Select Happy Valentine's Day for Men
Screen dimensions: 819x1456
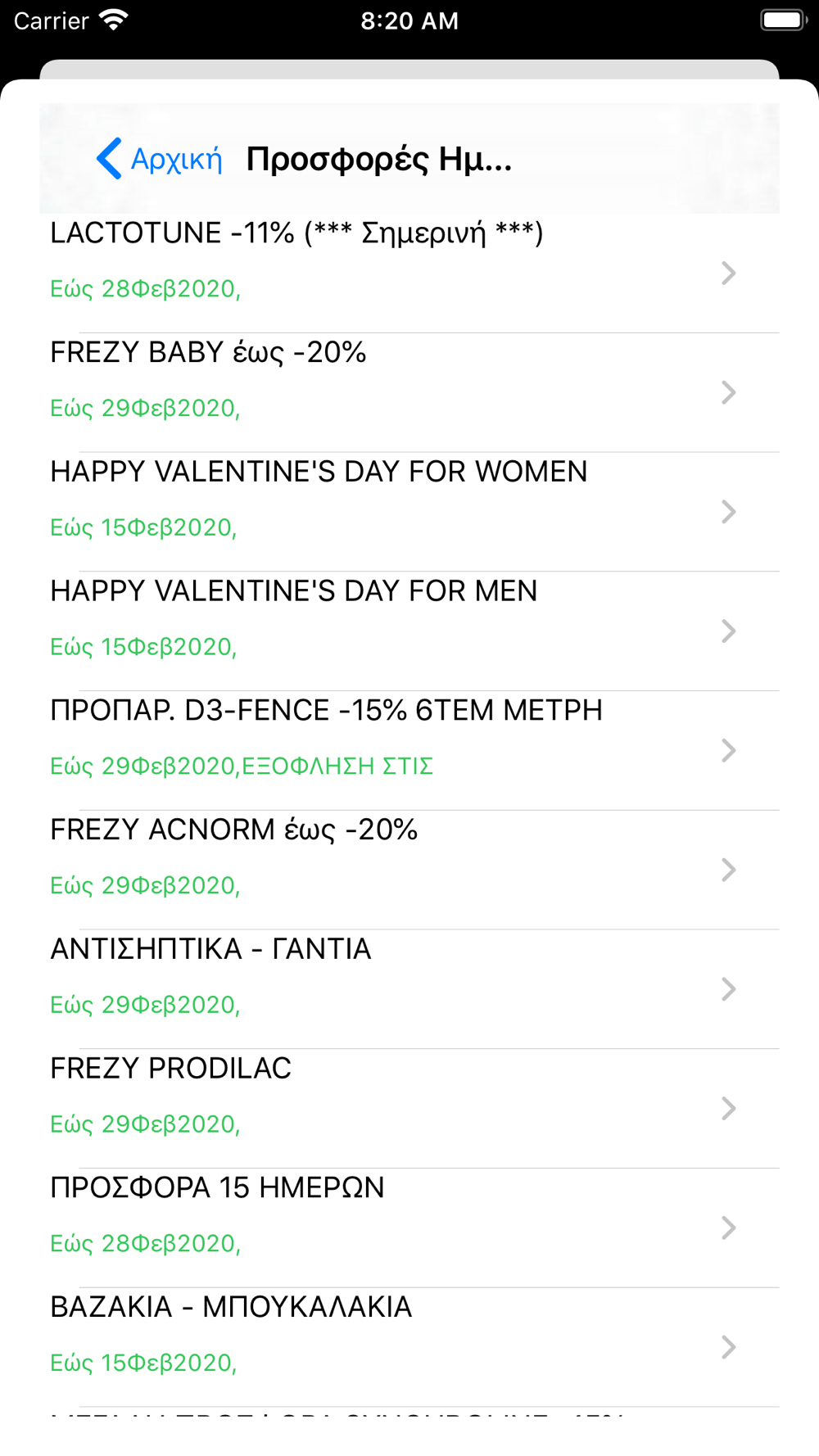pyautogui.click(x=409, y=631)
